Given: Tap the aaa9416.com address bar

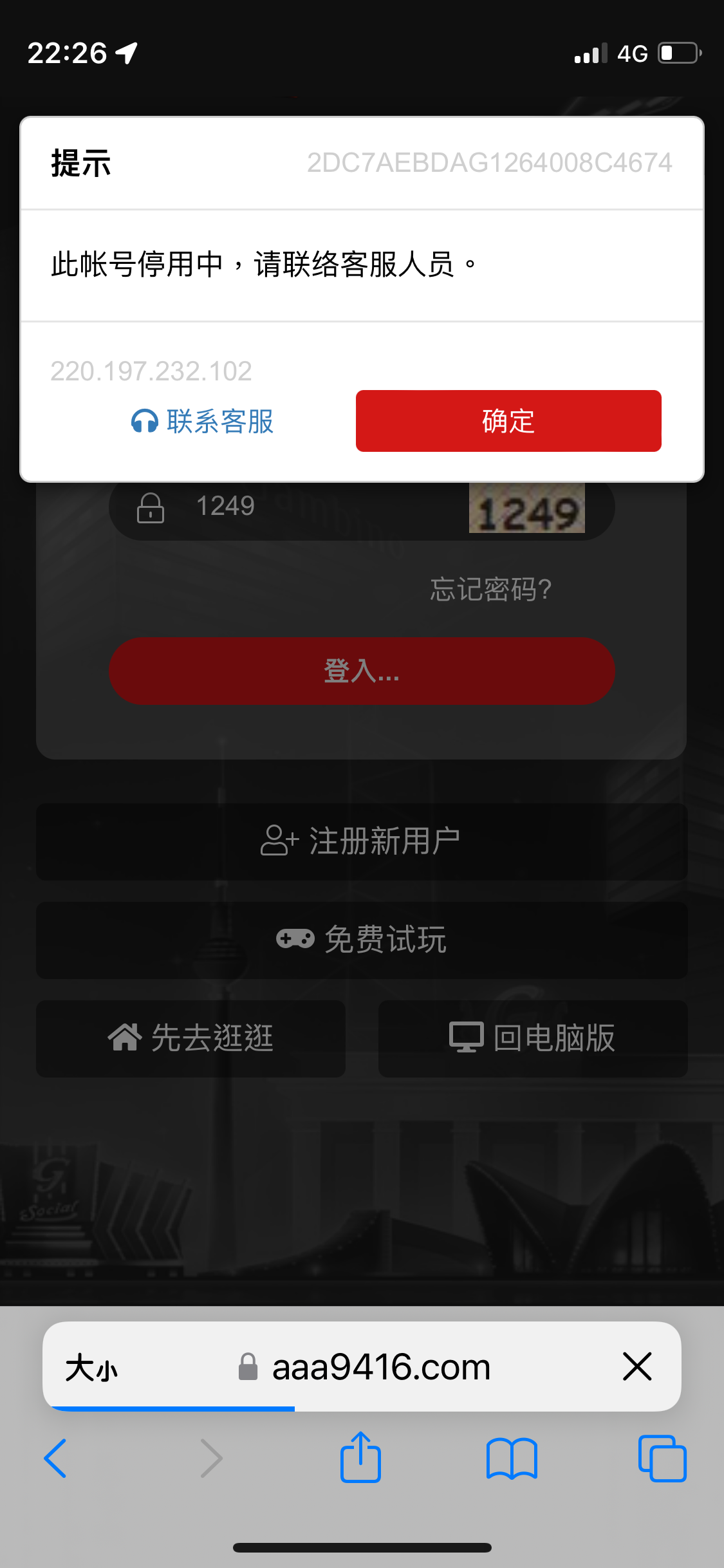Looking at the screenshot, I should click(x=381, y=1367).
